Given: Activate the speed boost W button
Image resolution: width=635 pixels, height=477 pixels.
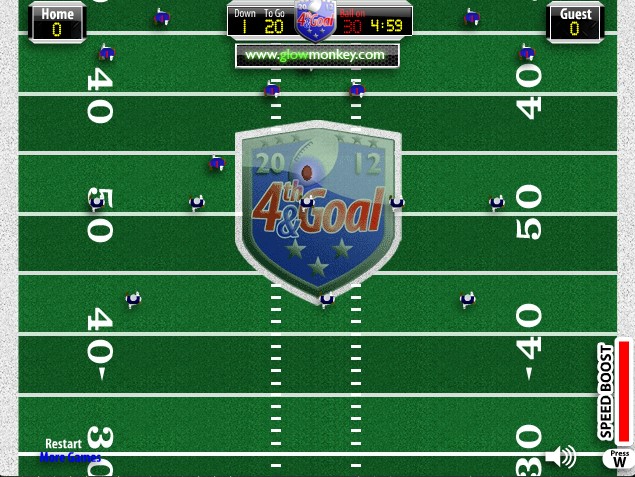Looking at the screenshot, I should tap(619, 459).
